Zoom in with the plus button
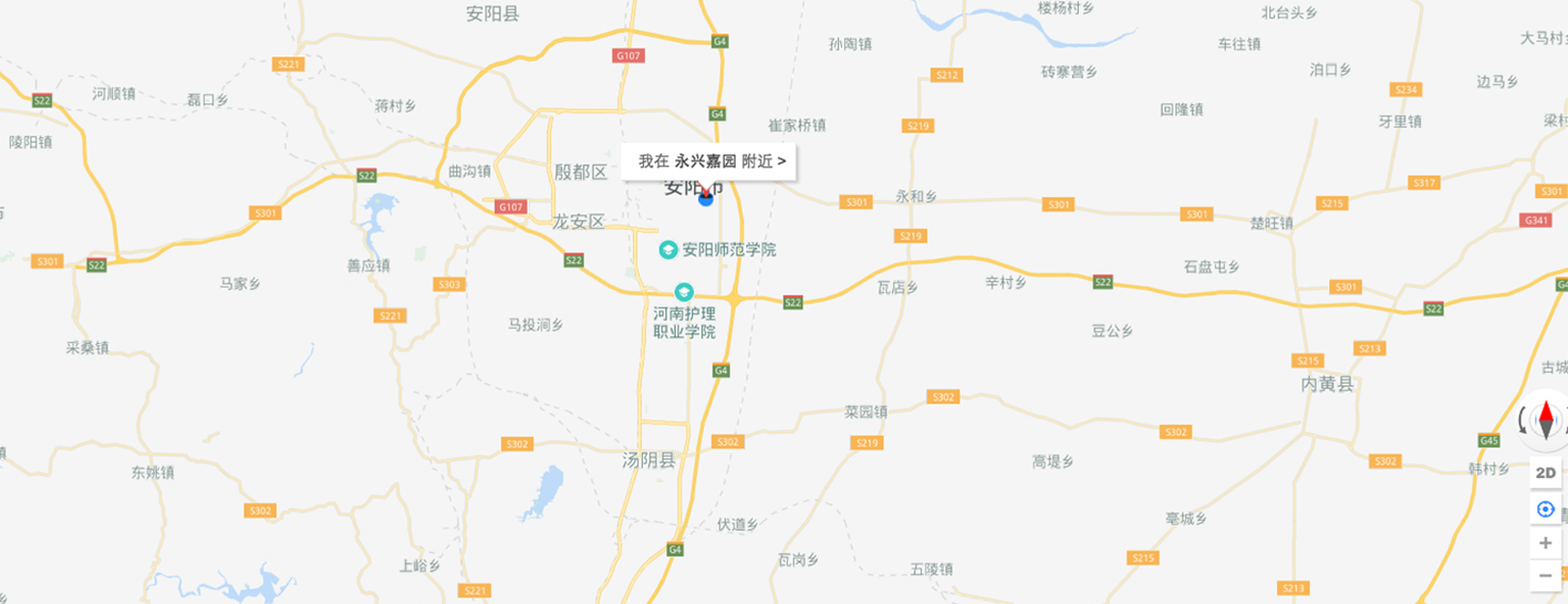The height and width of the screenshot is (604, 1568). pyautogui.click(x=1545, y=543)
